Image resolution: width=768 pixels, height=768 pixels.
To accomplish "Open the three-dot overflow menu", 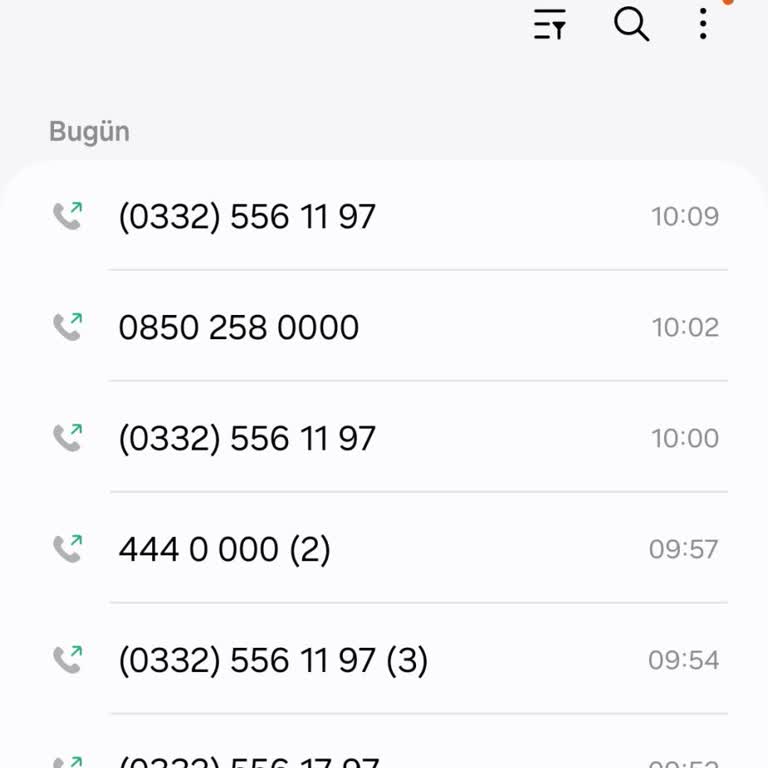I will (703, 24).
